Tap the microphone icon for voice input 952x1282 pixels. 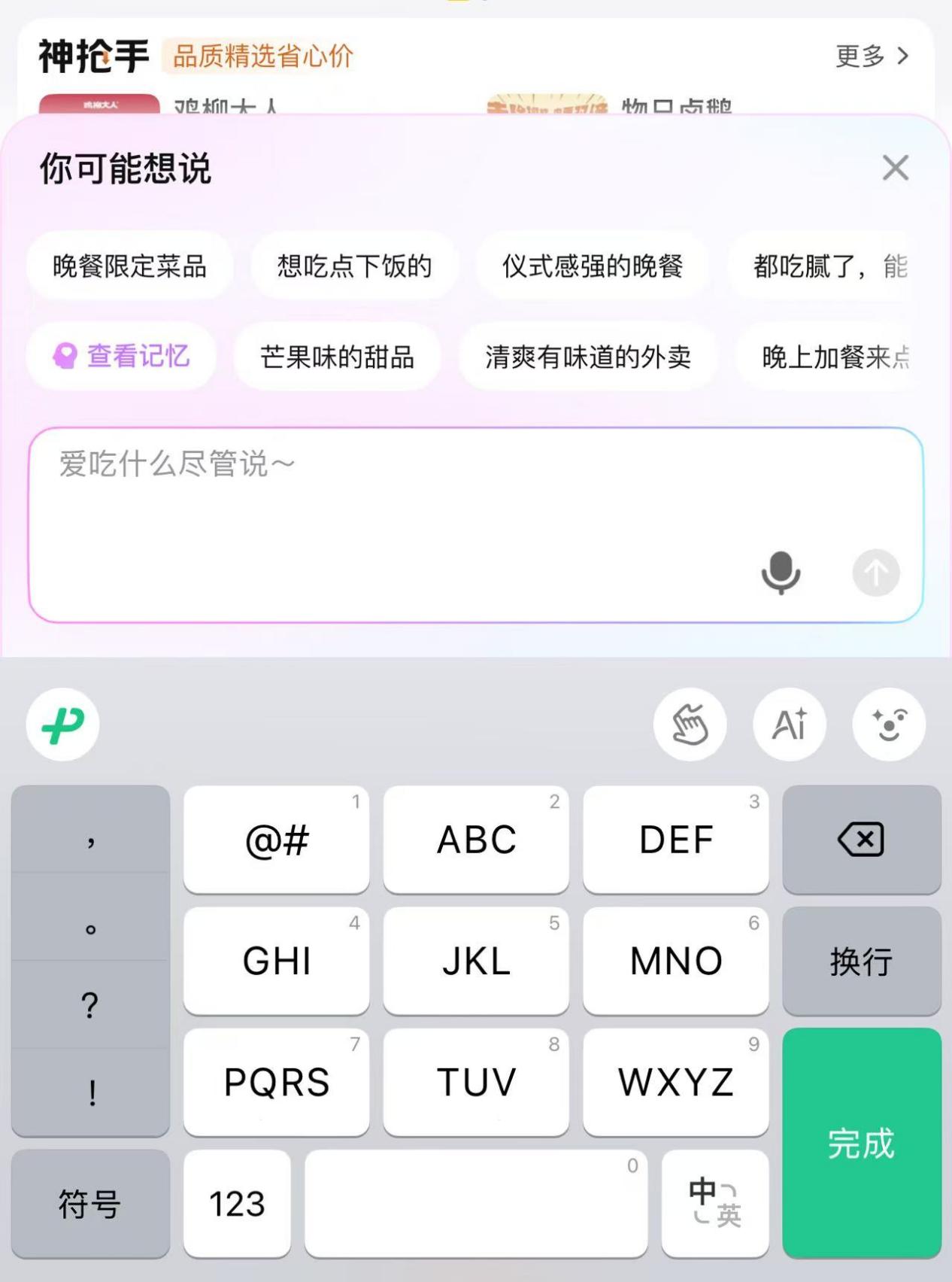(x=782, y=573)
